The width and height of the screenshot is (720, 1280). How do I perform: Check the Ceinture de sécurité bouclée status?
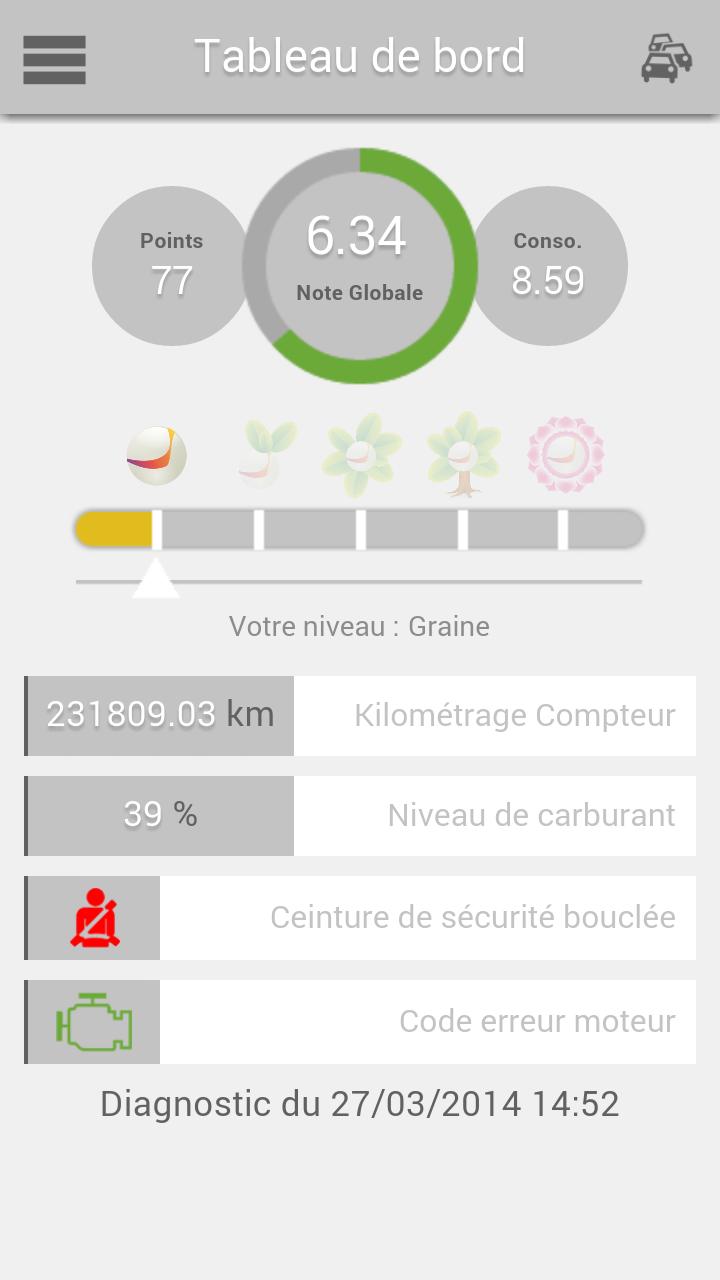coord(430,917)
